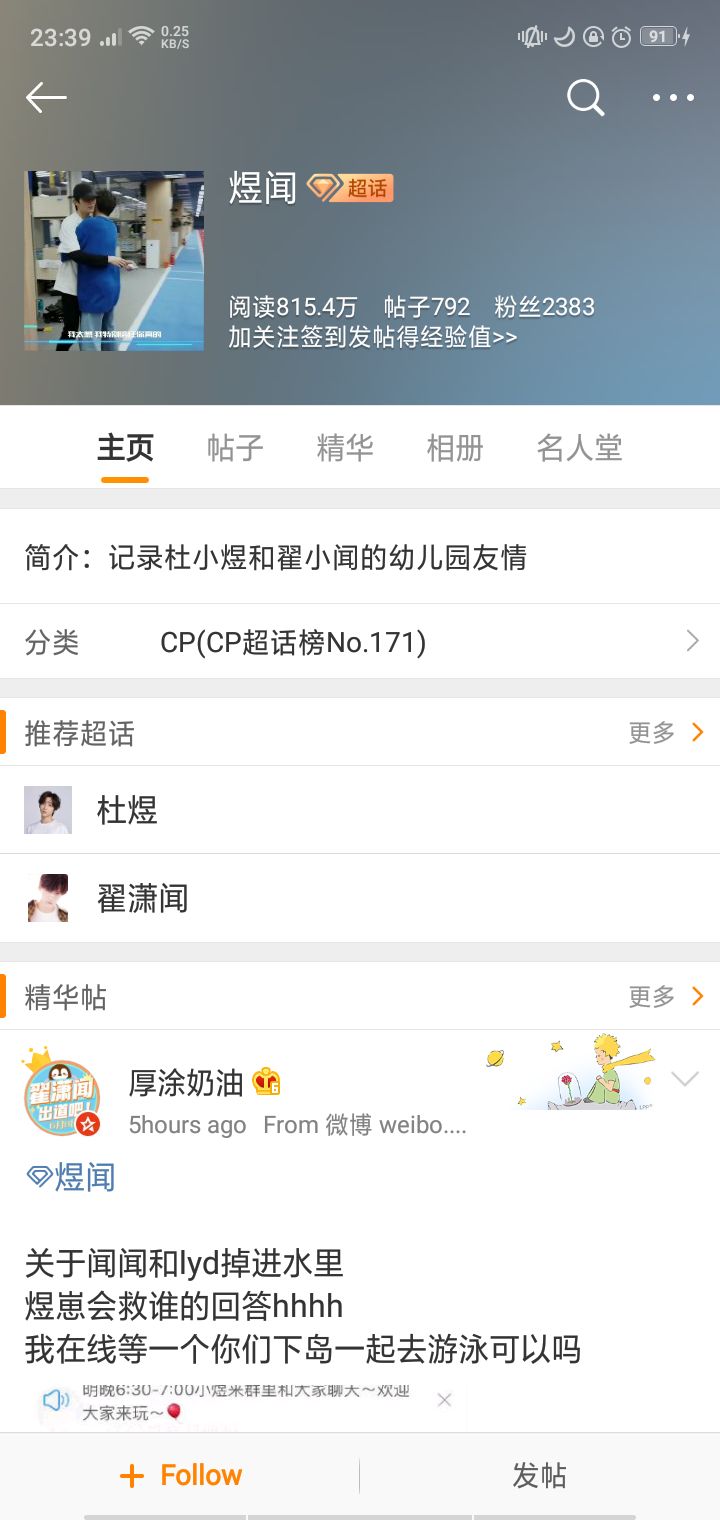Follow this super topic
Image resolution: width=720 pixels, height=1520 pixels.
(180, 1476)
